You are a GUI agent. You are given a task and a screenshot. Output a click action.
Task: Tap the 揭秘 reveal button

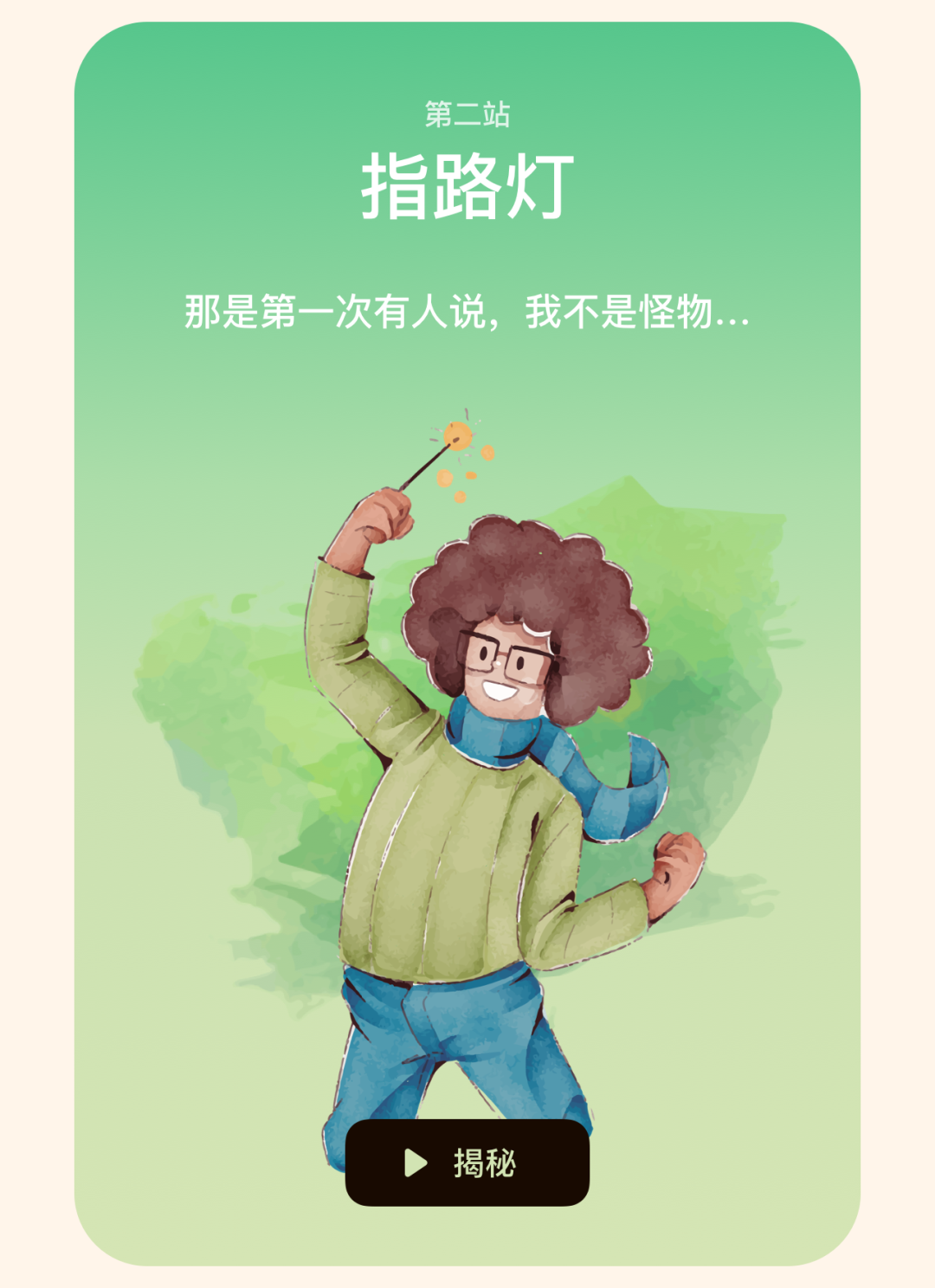[467, 1162]
